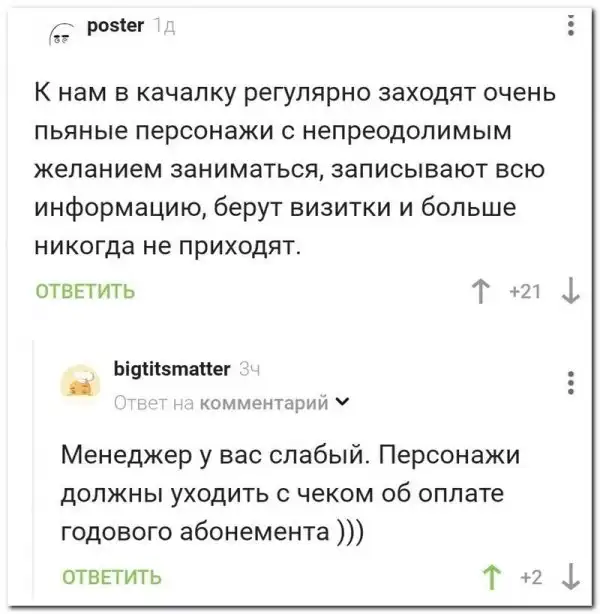Open overflow menu on bigtitsmatter's reply
This screenshot has height=614, width=600.
[x=570, y=383]
